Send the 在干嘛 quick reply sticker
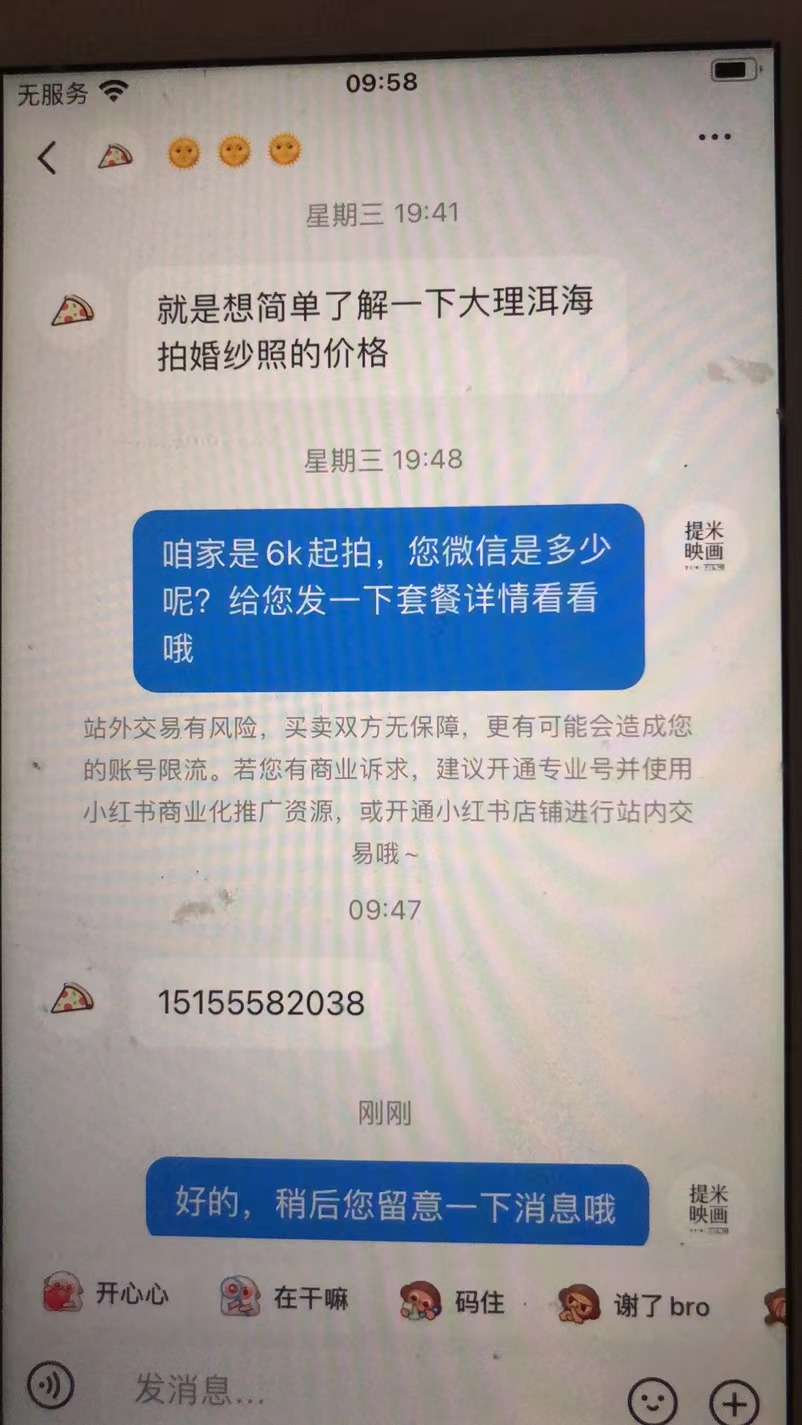Image resolution: width=802 pixels, height=1425 pixels. (285, 1298)
